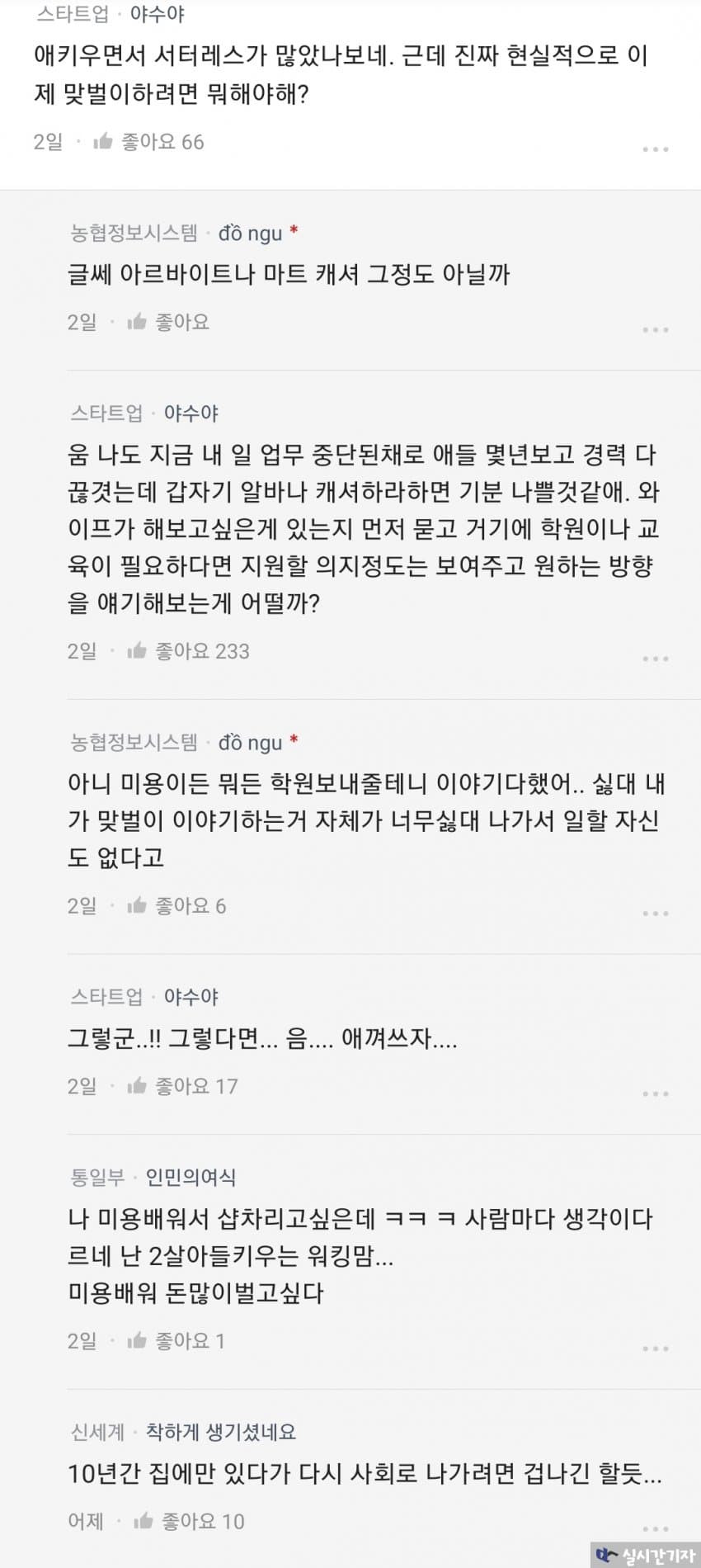Like the comment with 233 likes
This screenshot has width=701, height=1568.
(137, 651)
